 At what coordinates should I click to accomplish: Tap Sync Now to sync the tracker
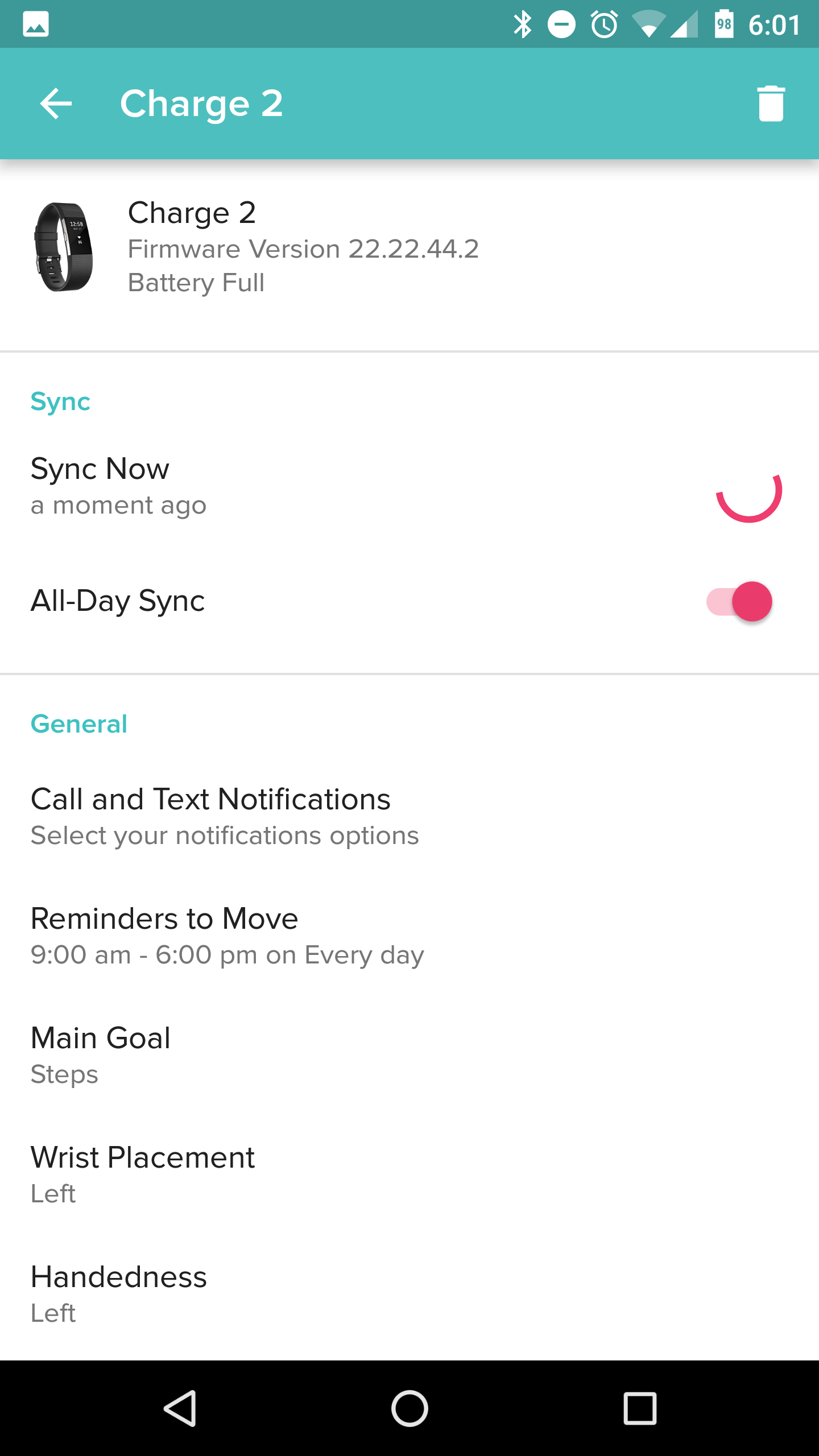409,487
